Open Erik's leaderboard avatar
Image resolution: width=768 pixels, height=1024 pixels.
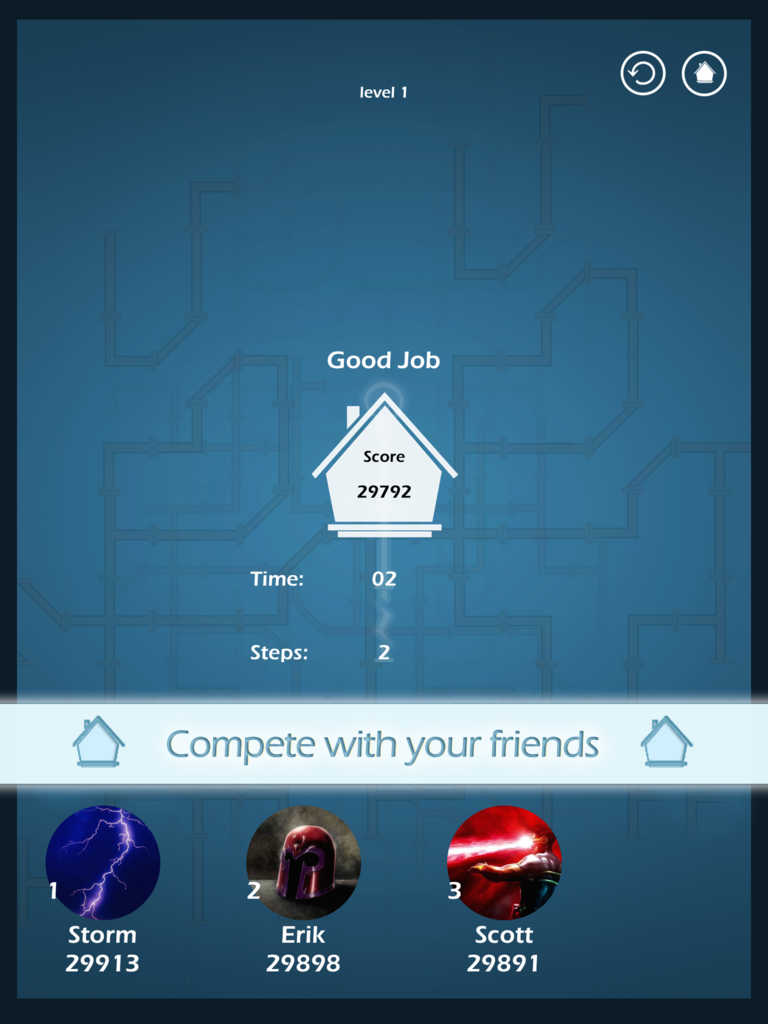pyautogui.click(x=304, y=862)
